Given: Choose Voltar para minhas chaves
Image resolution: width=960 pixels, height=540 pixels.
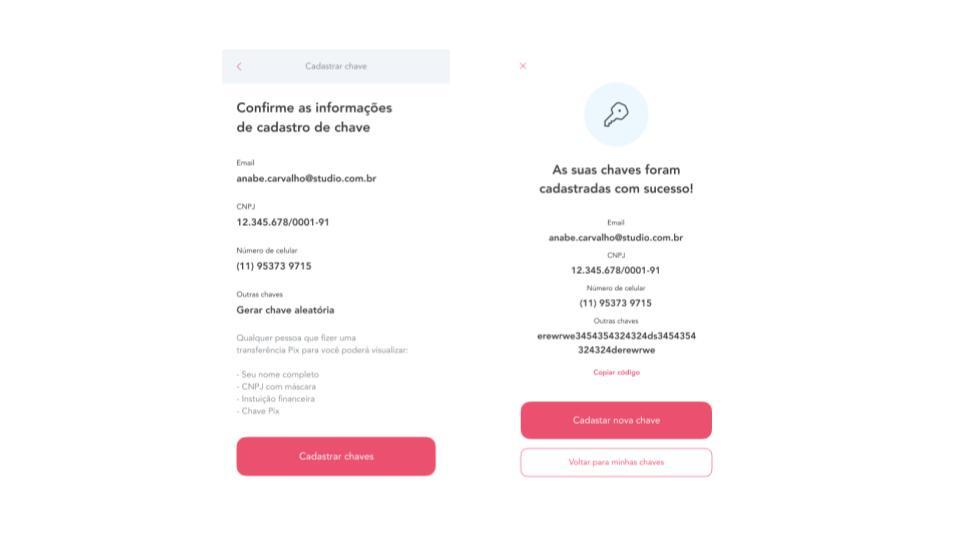Looking at the screenshot, I should point(616,462).
